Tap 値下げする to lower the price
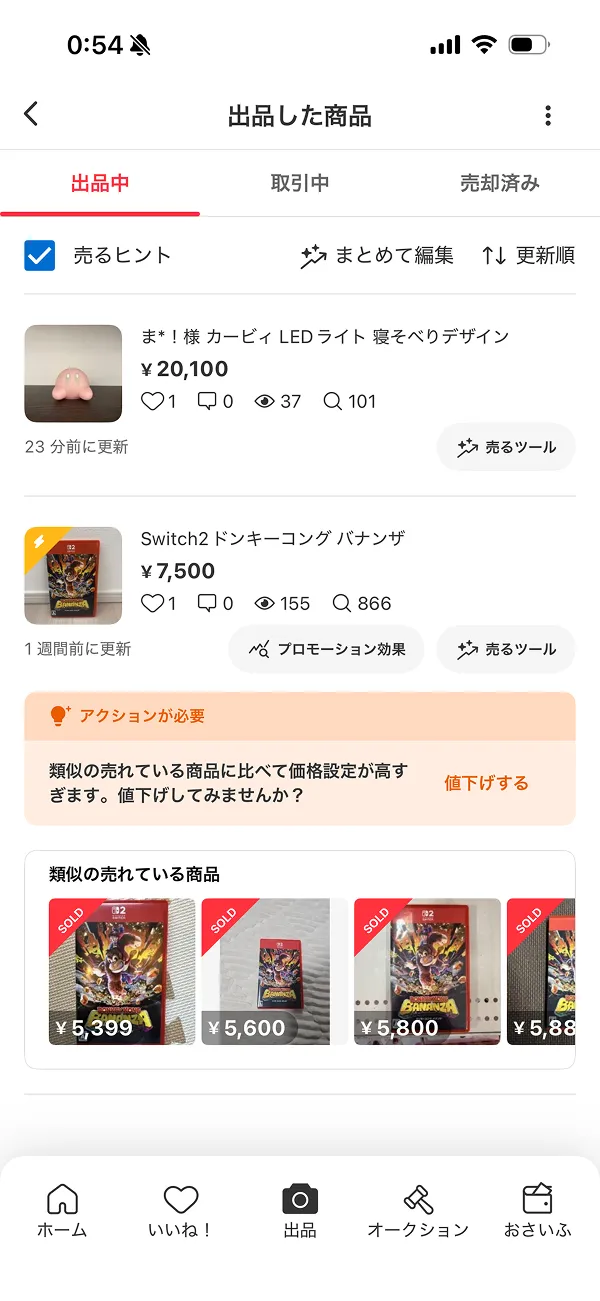The height and width of the screenshot is (1301, 600). coord(486,783)
